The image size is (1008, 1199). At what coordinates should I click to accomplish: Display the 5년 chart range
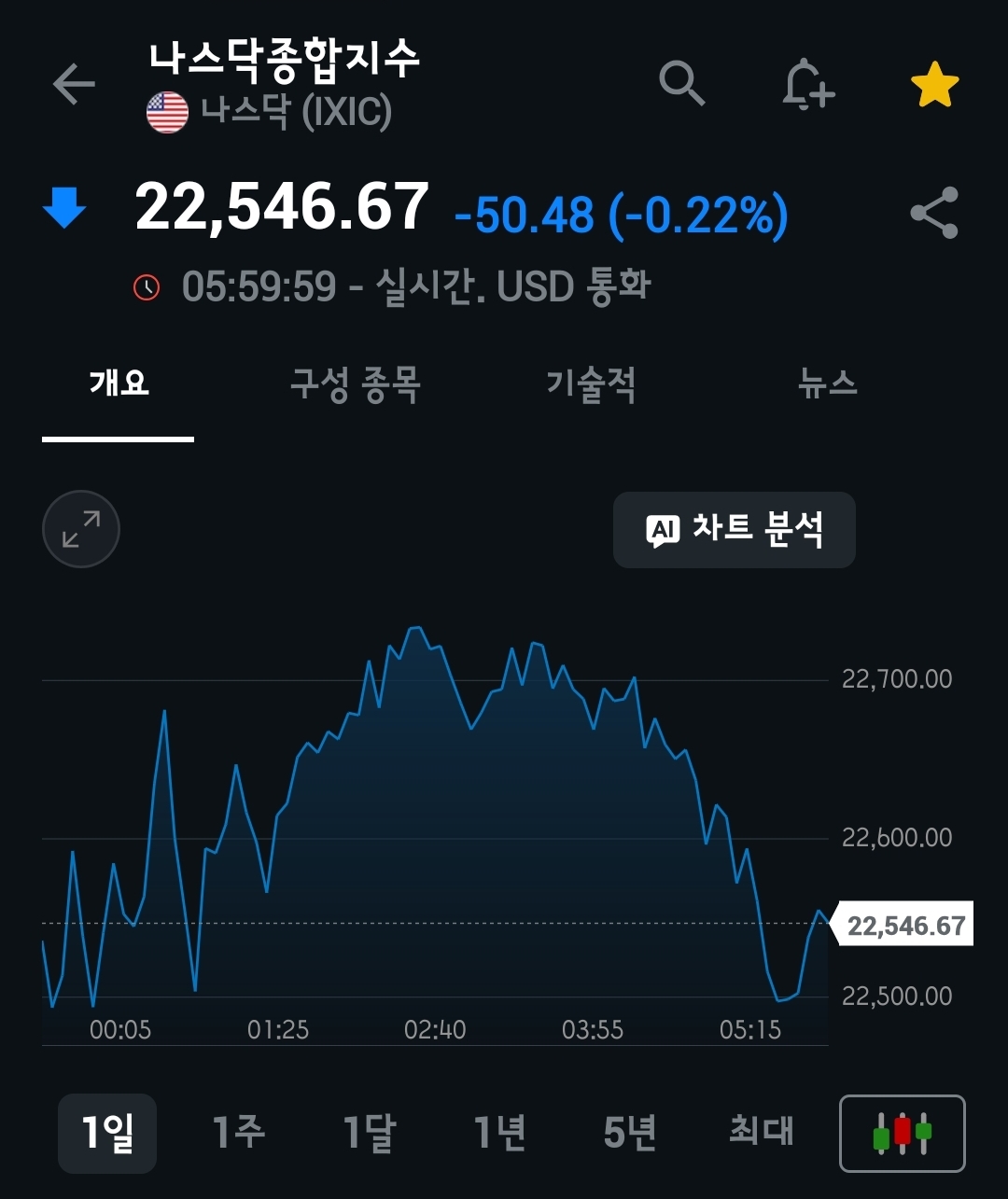click(x=630, y=1133)
